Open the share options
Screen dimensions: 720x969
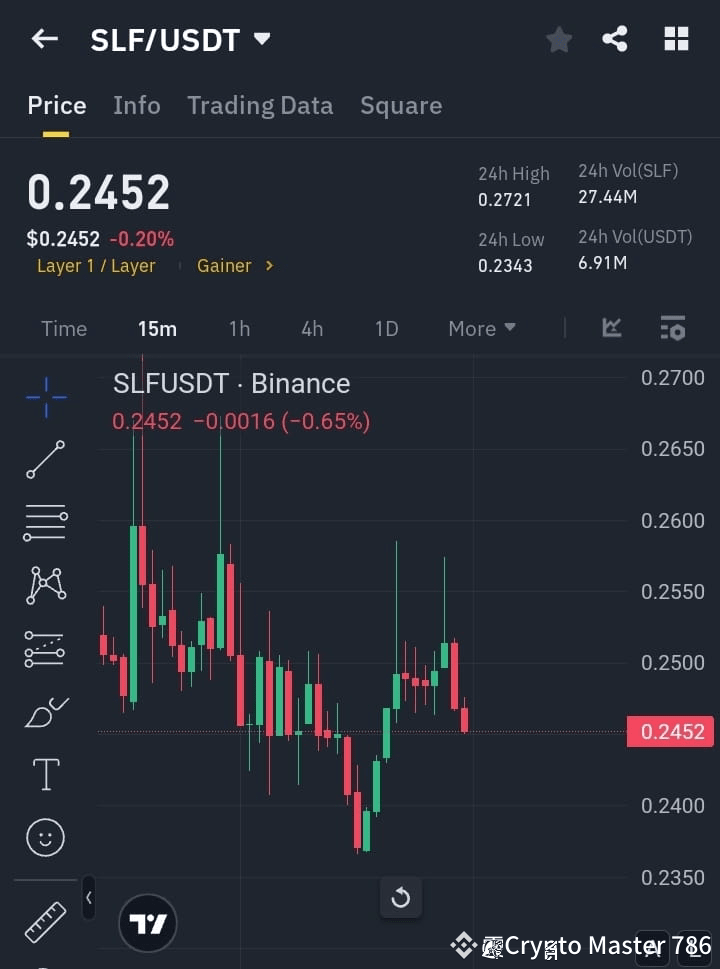pos(616,39)
